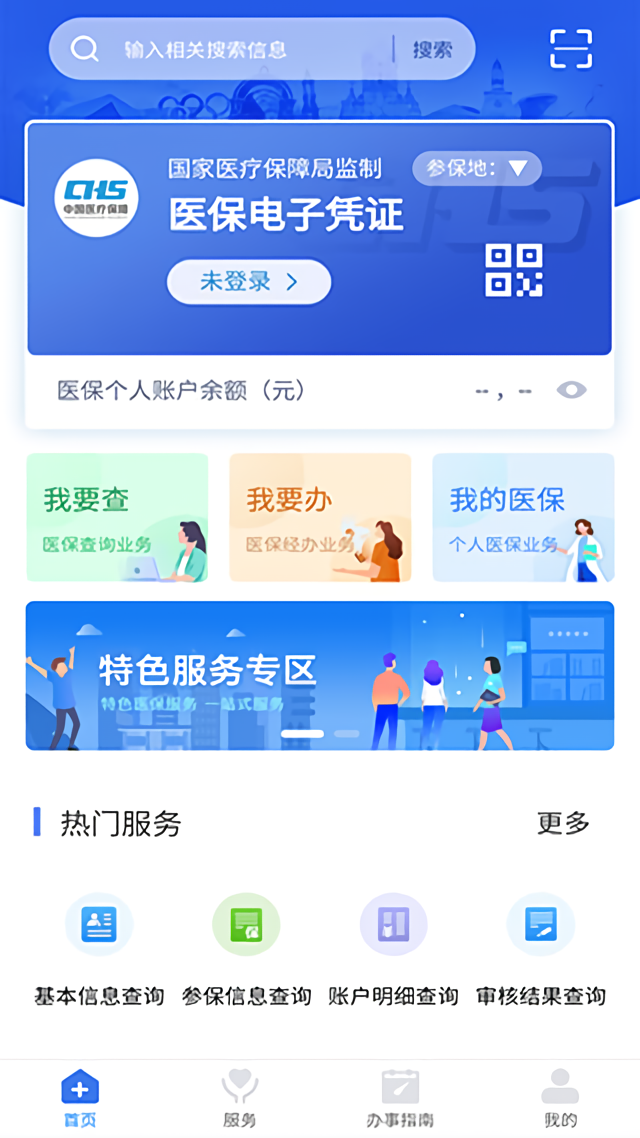
Task: Open the 特色服务专区 banner
Action: pyautogui.click(x=320, y=675)
